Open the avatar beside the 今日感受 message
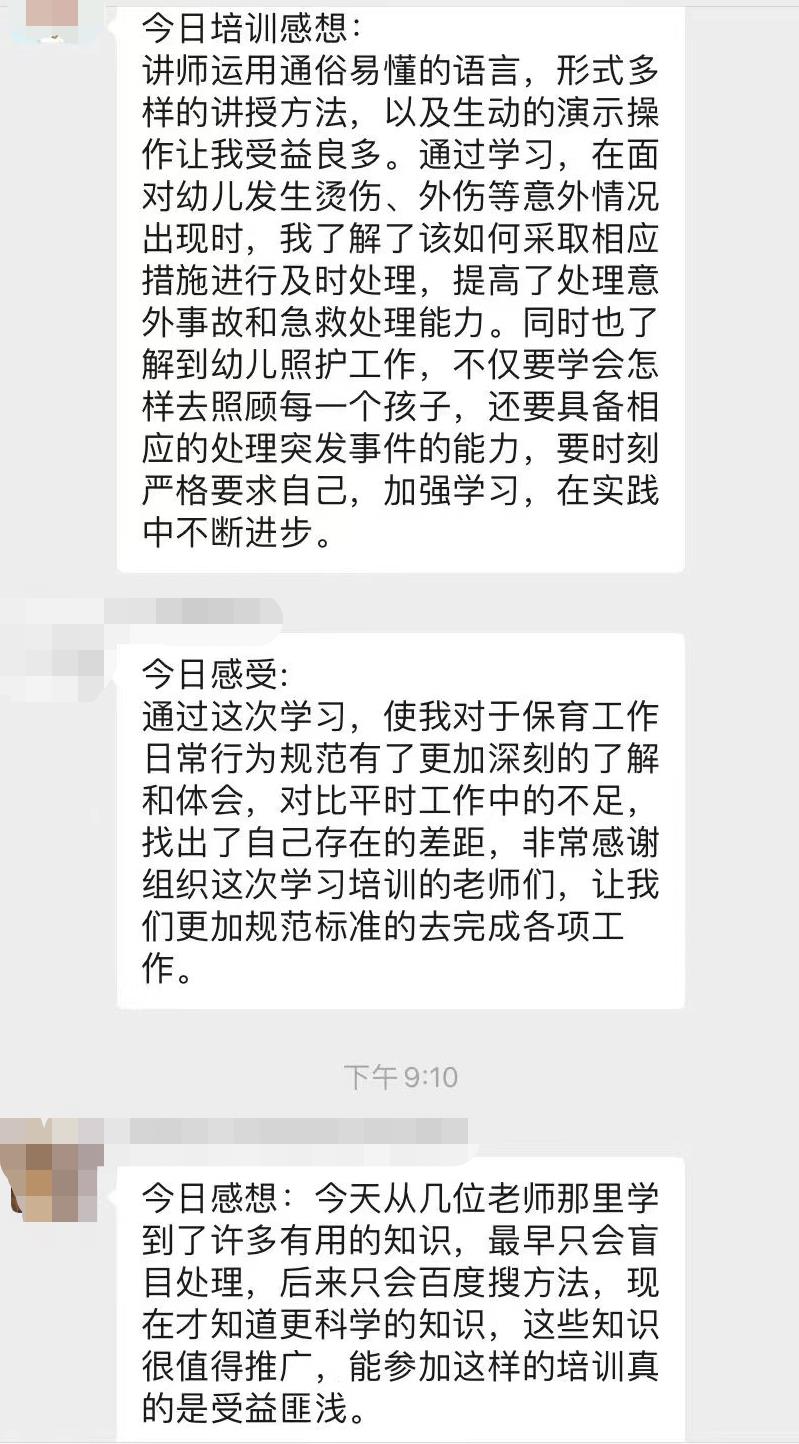The width and height of the screenshot is (799, 1444). tap(52, 648)
